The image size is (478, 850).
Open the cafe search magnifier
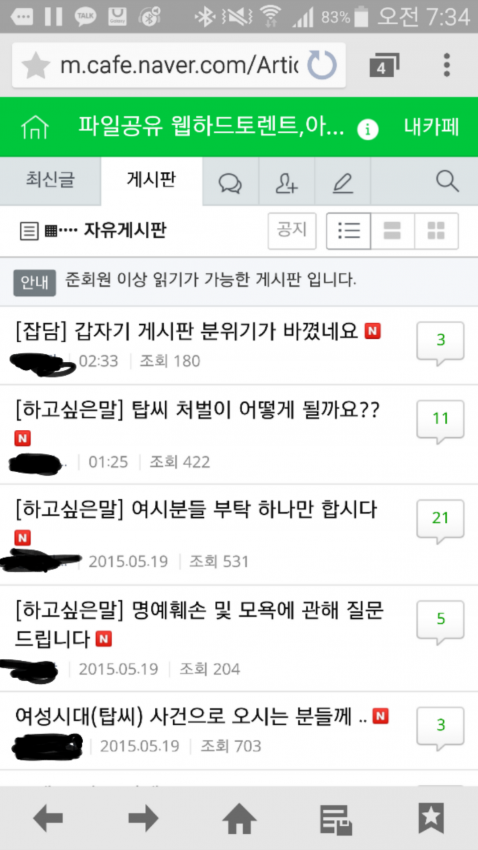447,182
